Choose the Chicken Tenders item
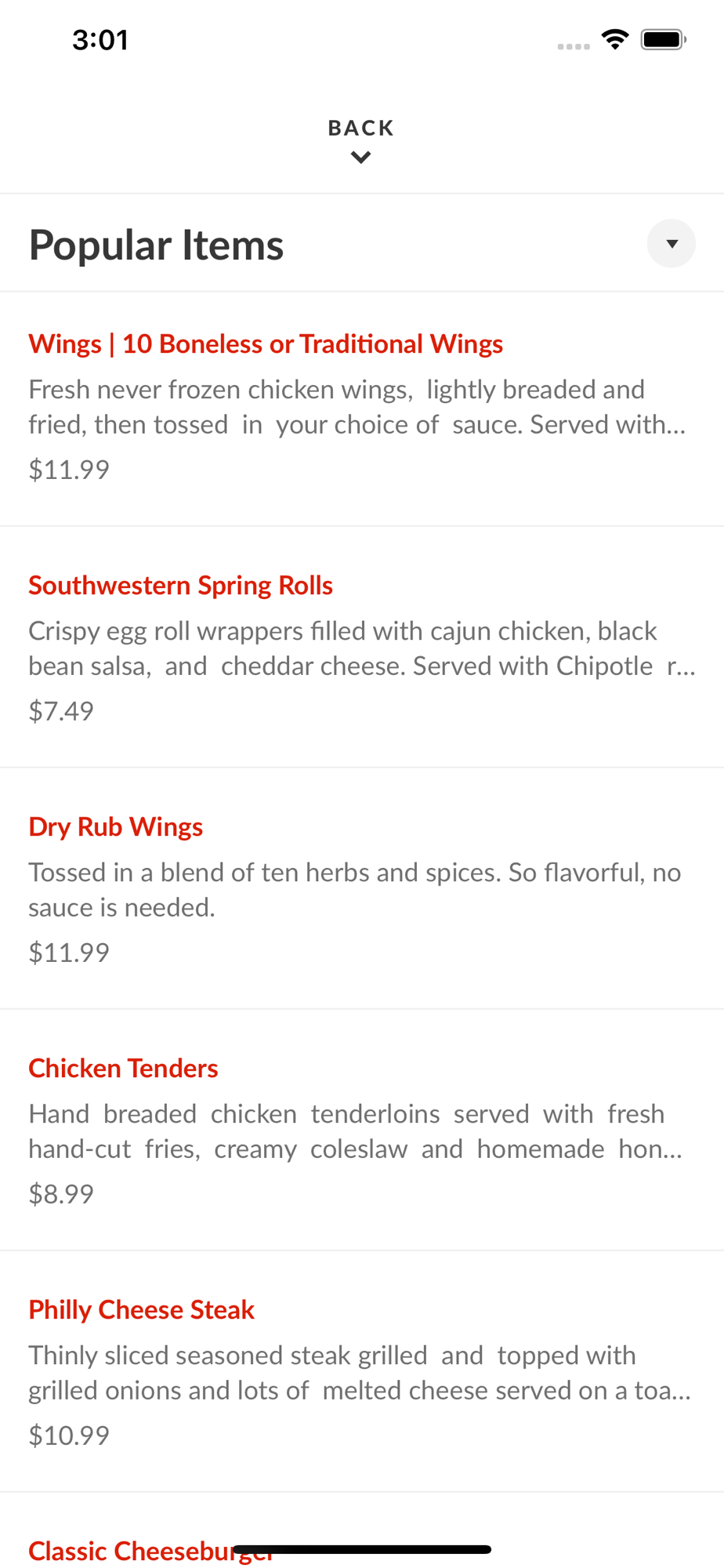This screenshot has height=1568, width=724. tap(124, 1069)
